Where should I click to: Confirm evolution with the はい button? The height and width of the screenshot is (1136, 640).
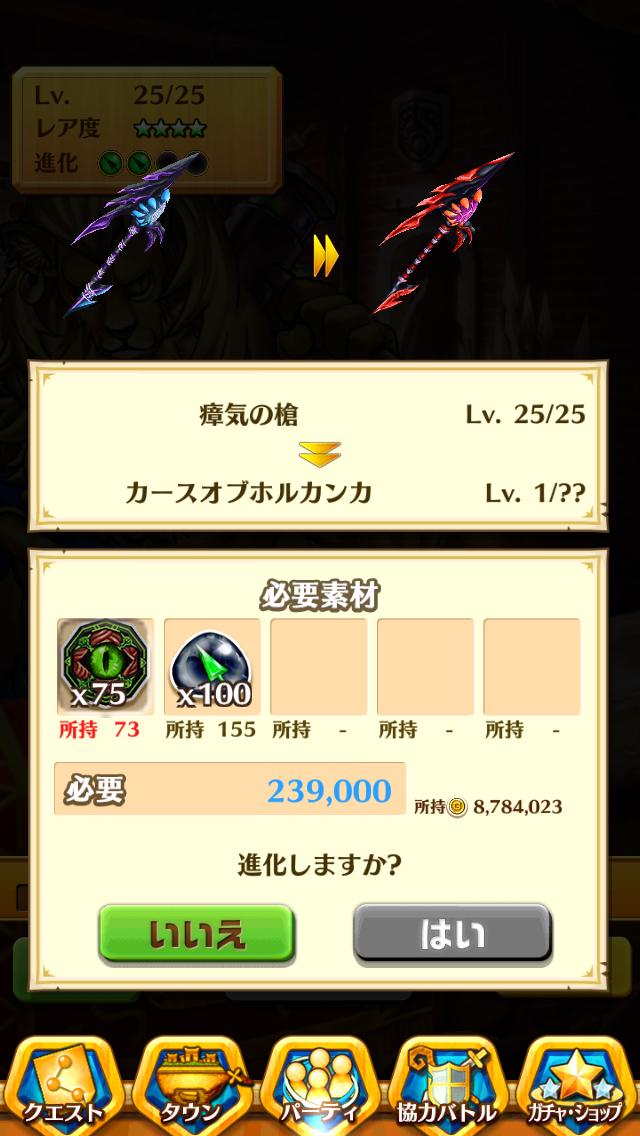point(452,934)
